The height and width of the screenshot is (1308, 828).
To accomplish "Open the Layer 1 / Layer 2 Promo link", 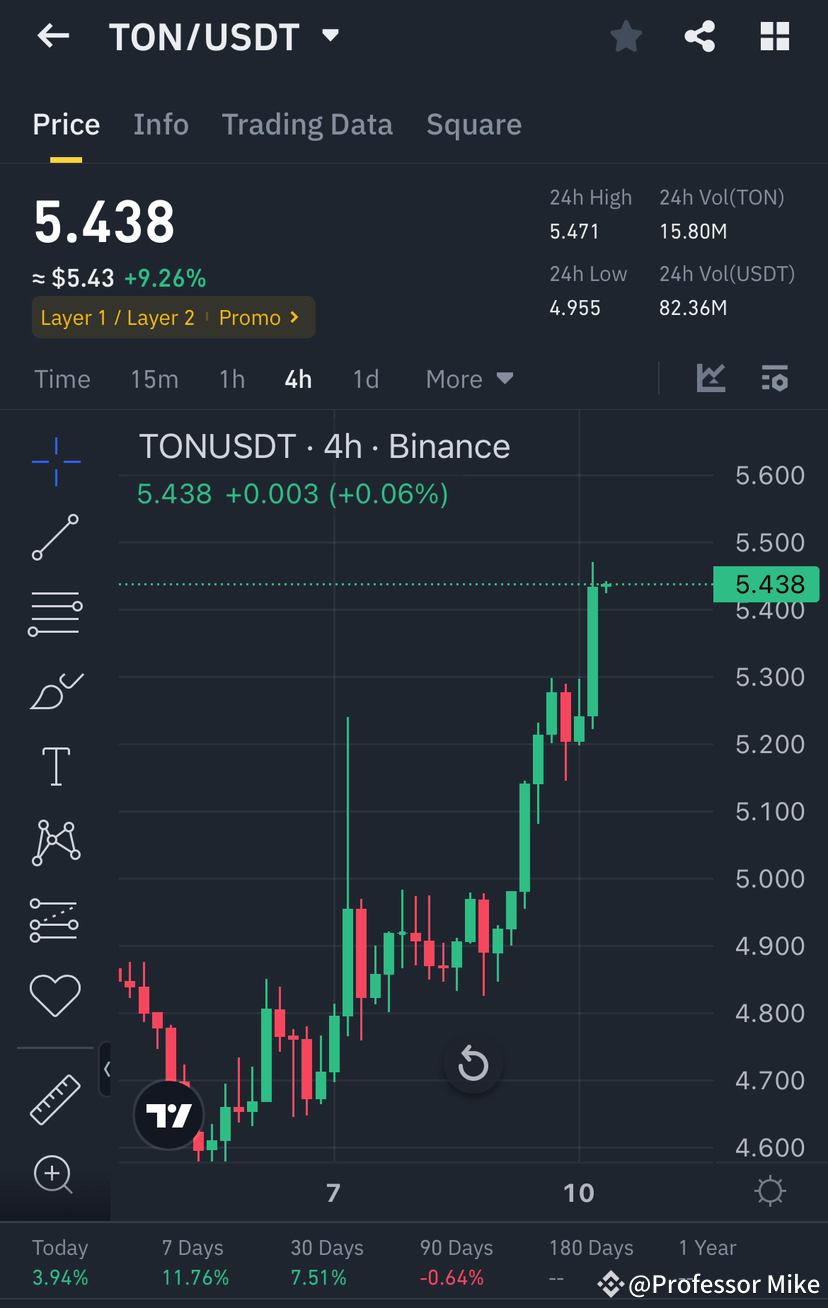I will point(173,317).
